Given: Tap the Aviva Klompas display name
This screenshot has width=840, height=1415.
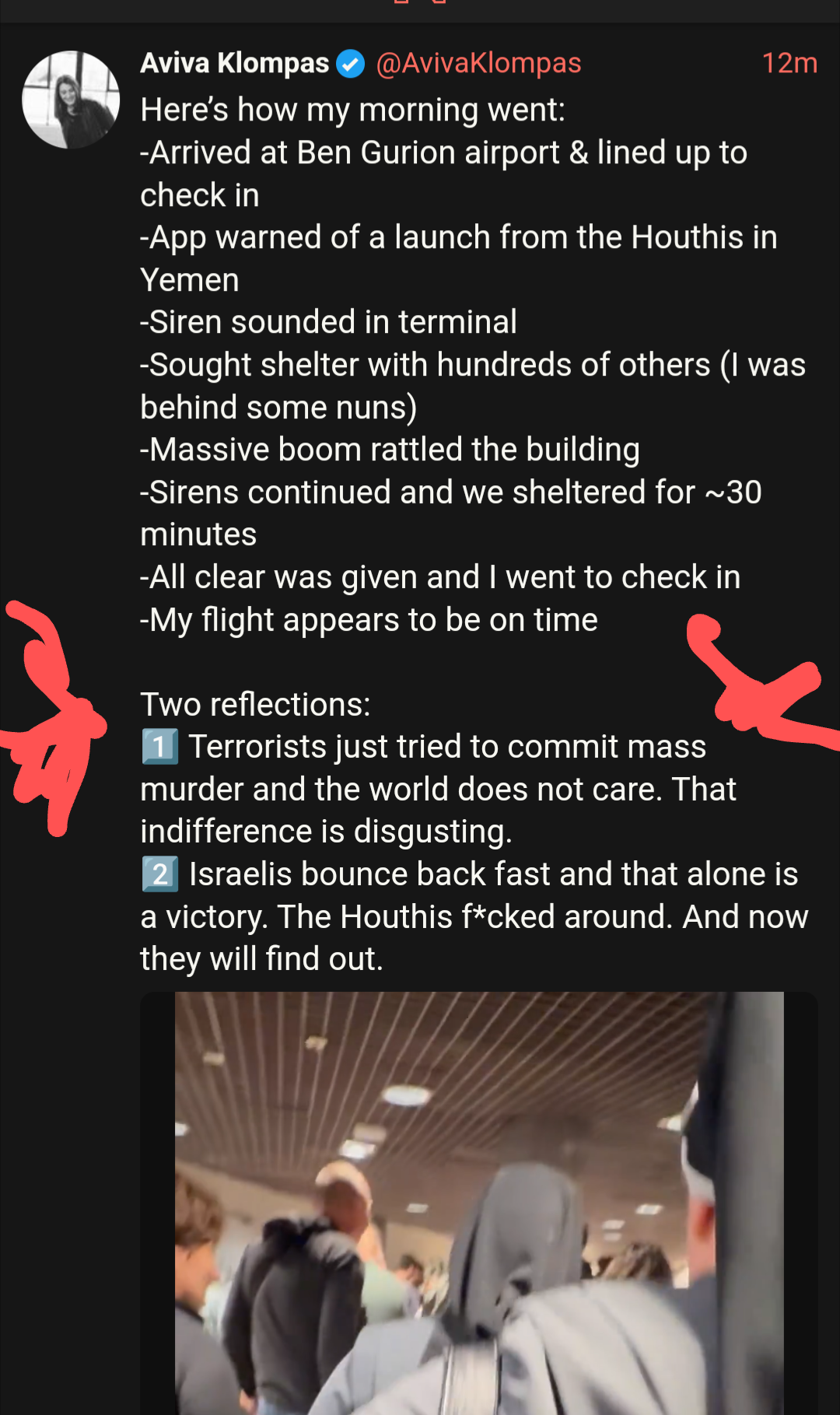Looking at the screenshot, I should click(x=235, y=63).
